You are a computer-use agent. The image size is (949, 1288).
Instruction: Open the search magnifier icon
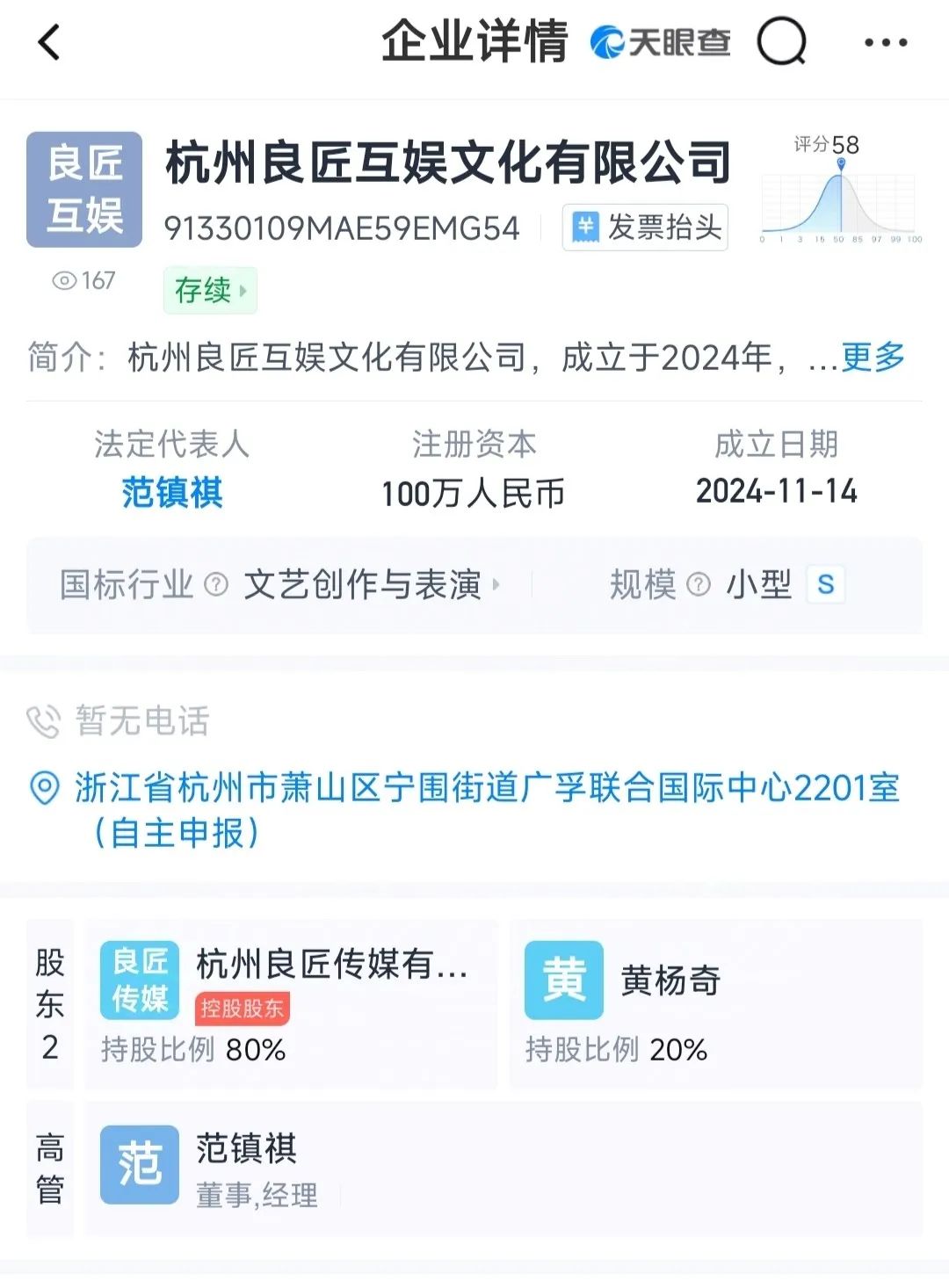point(781,41)
